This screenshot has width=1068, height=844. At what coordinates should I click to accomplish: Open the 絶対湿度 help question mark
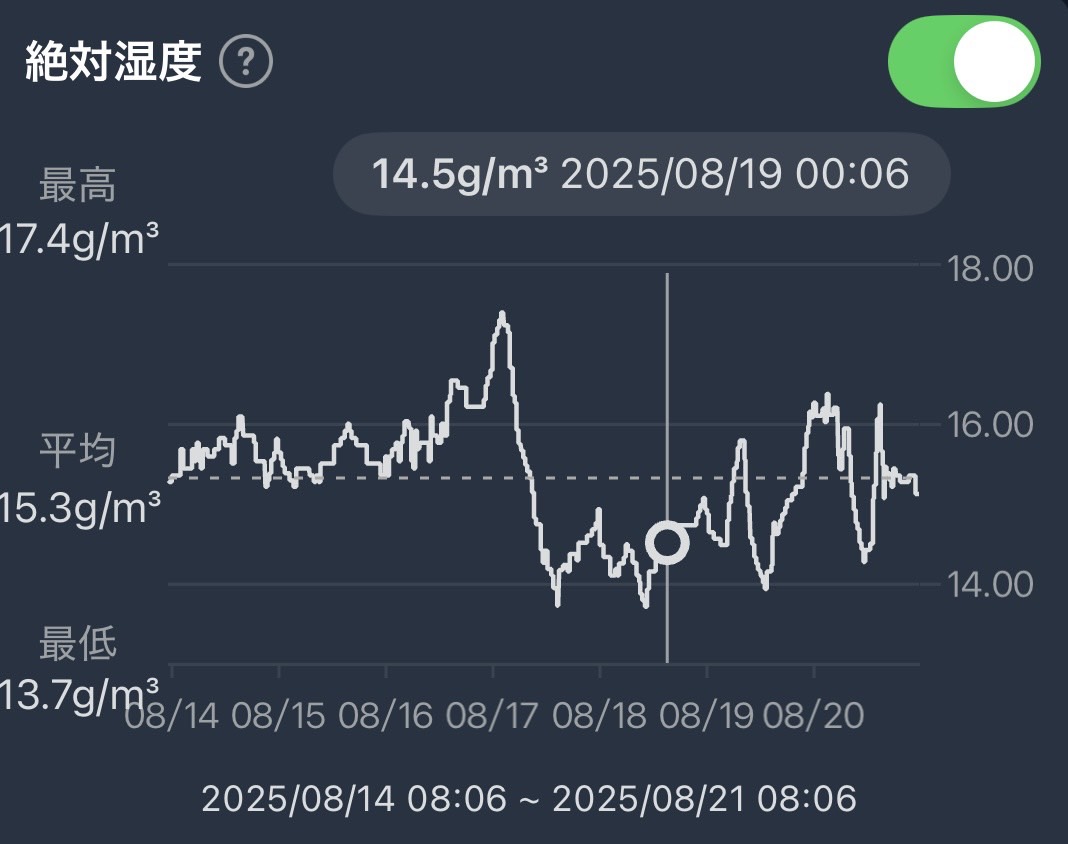[x=246, y=65]
